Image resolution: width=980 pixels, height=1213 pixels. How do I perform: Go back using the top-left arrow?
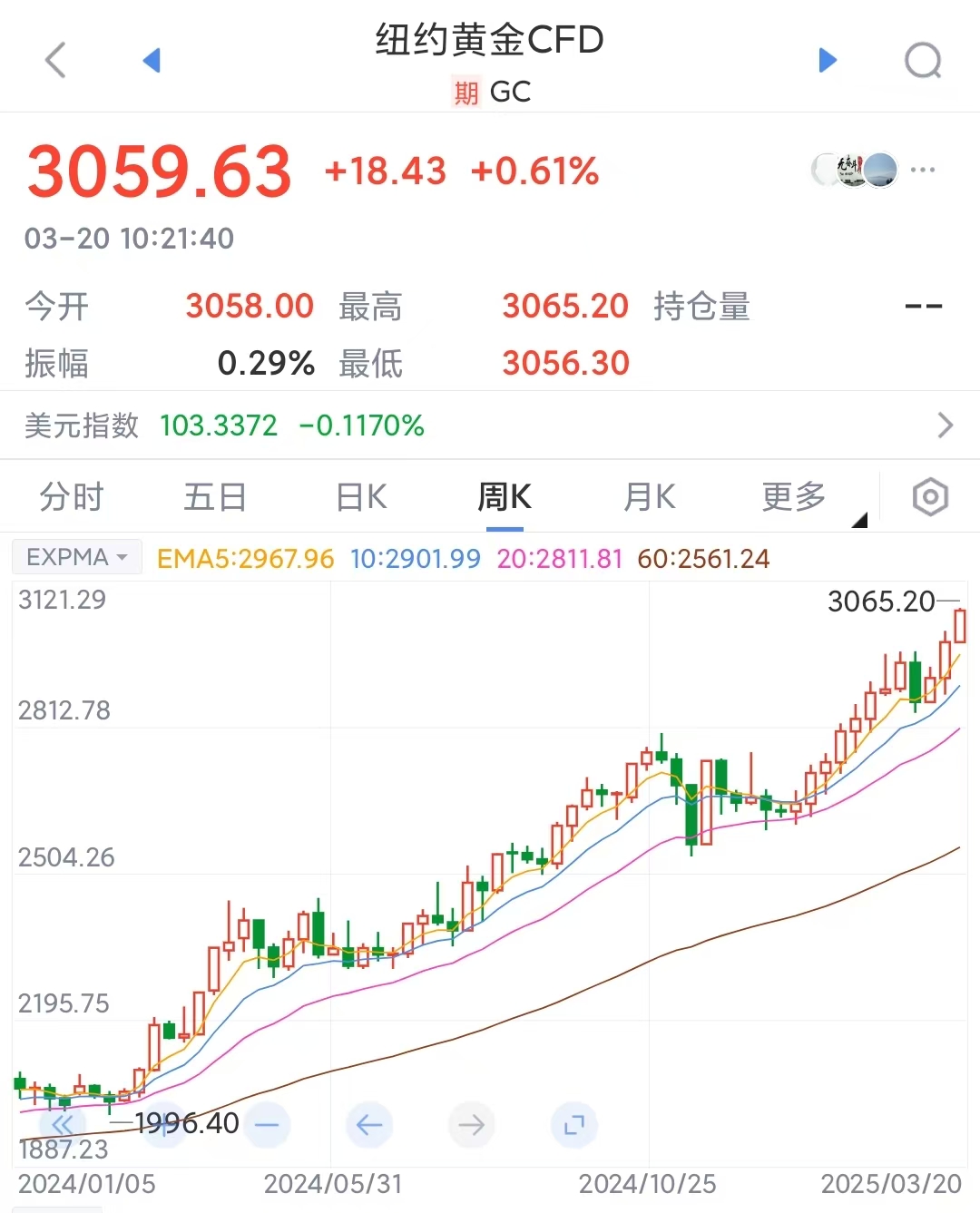click(x=56, y=61)
